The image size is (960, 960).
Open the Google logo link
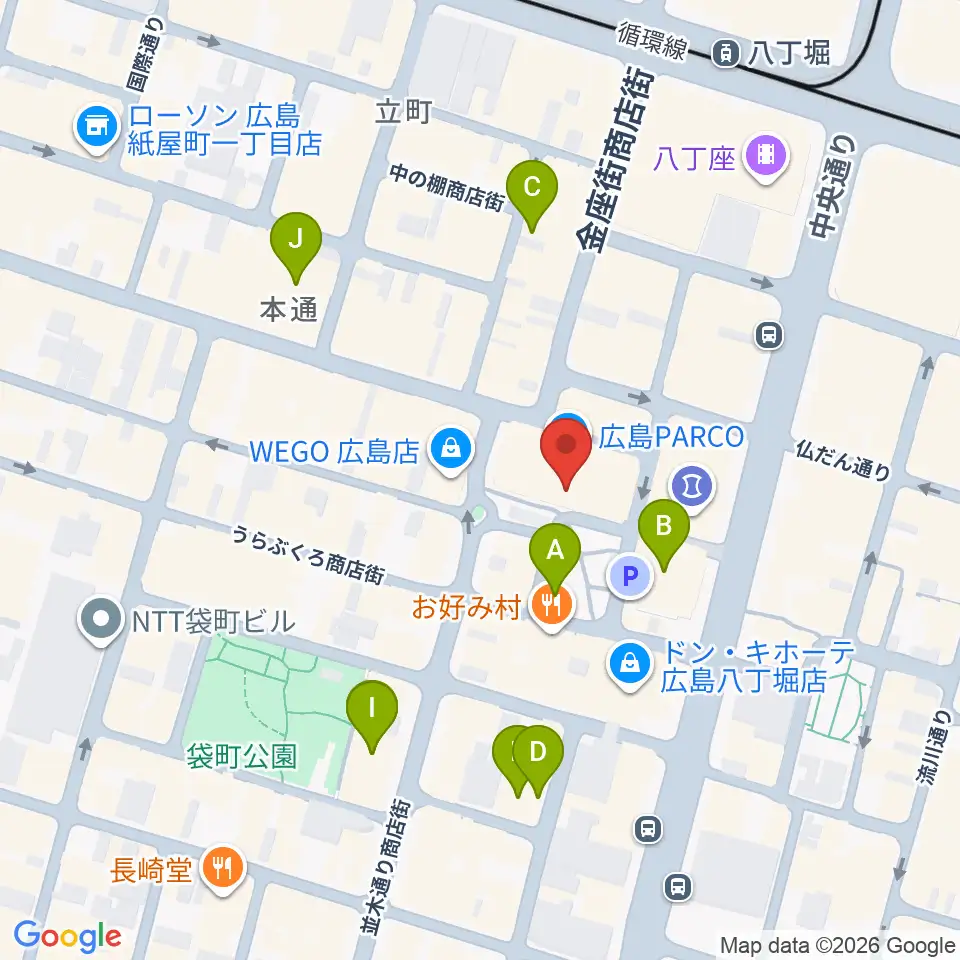[x=67, y=936]
